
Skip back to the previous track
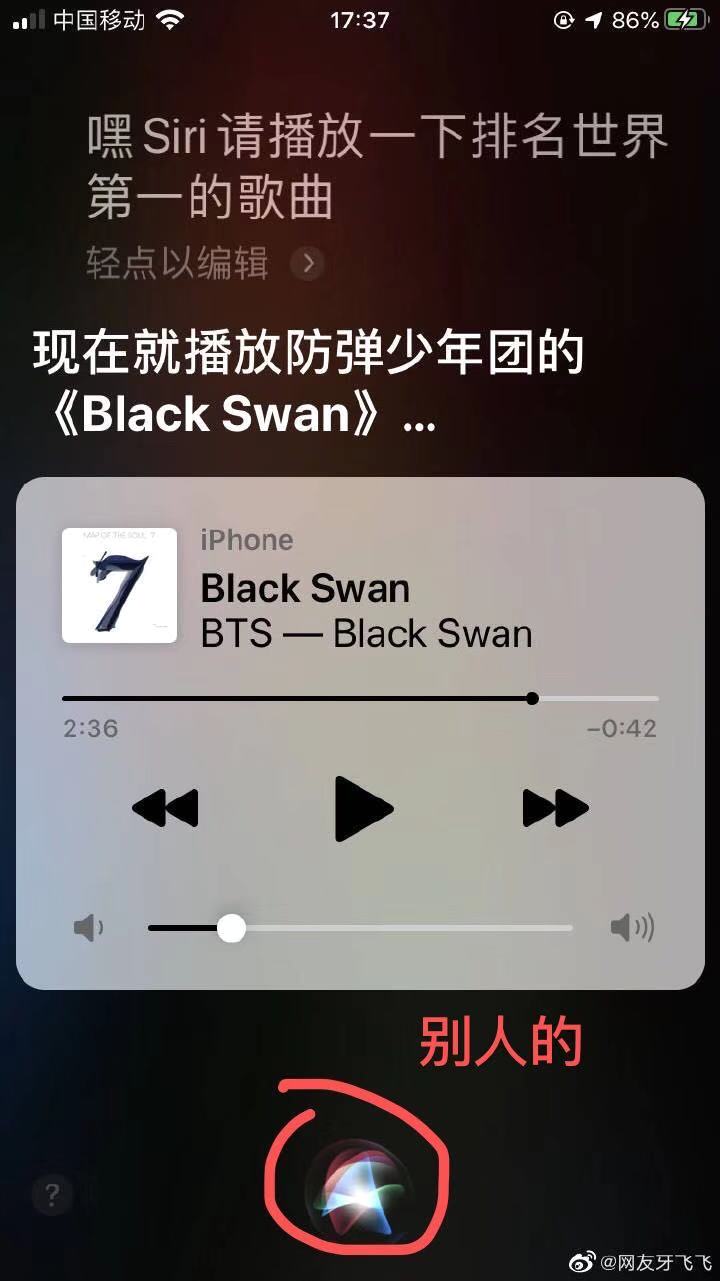pyautogui.click(x=166, y=808)
